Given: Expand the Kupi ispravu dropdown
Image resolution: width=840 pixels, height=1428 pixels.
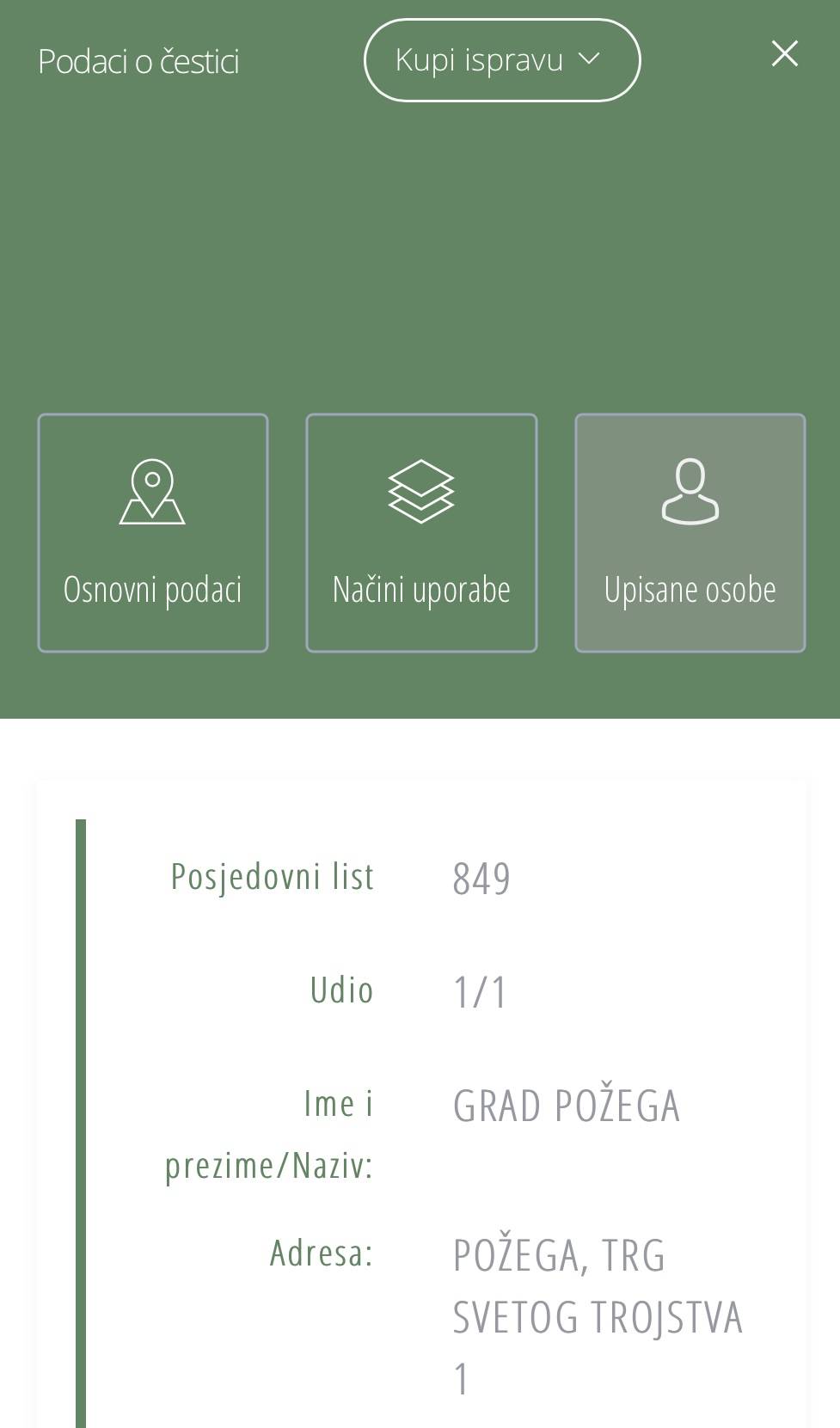Looking at the screenshot, I should pos(502,60).
